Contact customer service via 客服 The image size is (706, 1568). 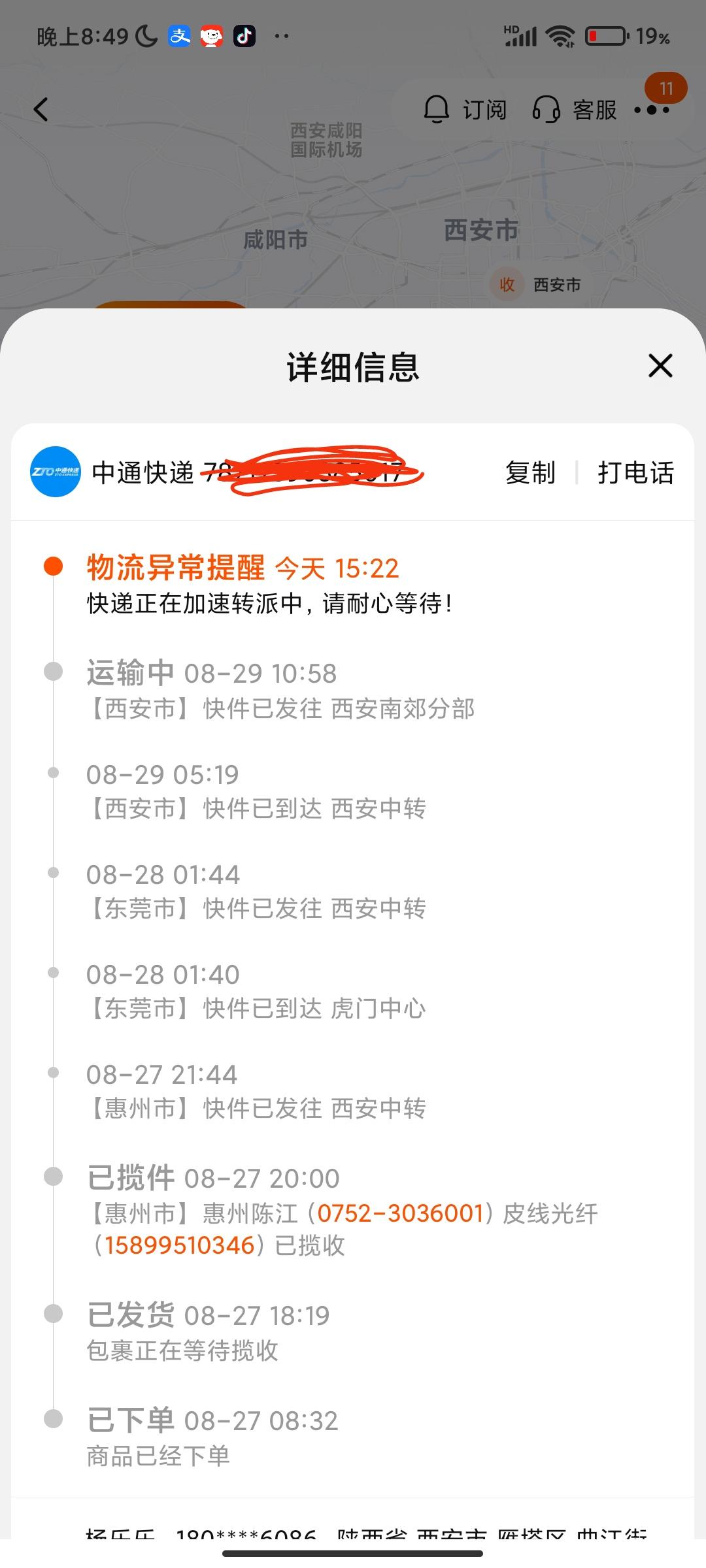575,110
